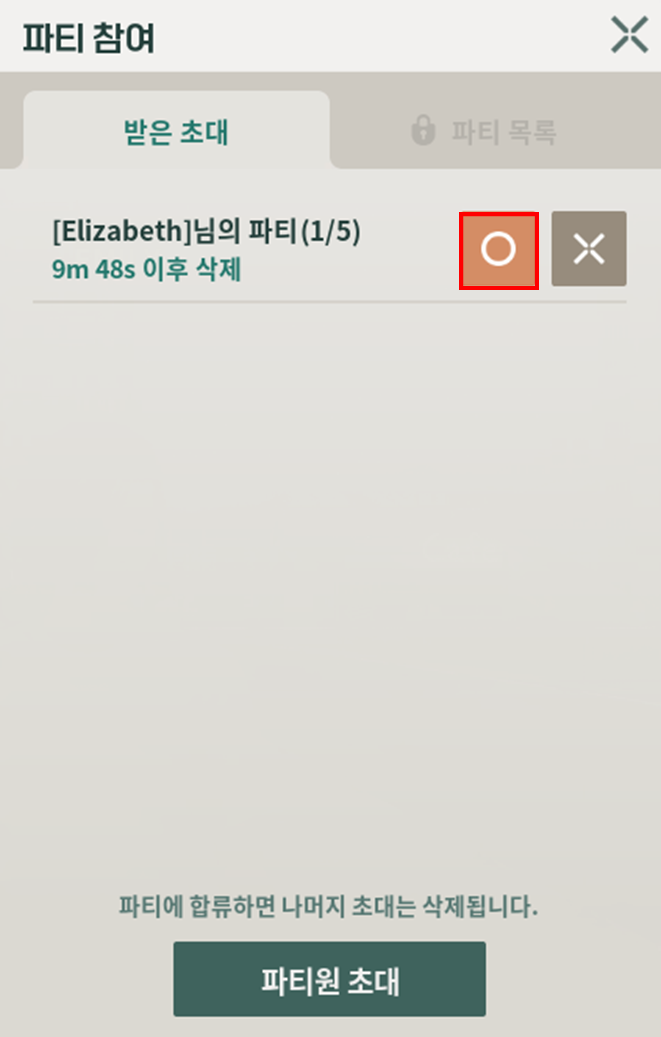Viewport: 661px width, 1037px height.
Task: Accept Elizabeth's party invitation
Action: tap(499, 250)
